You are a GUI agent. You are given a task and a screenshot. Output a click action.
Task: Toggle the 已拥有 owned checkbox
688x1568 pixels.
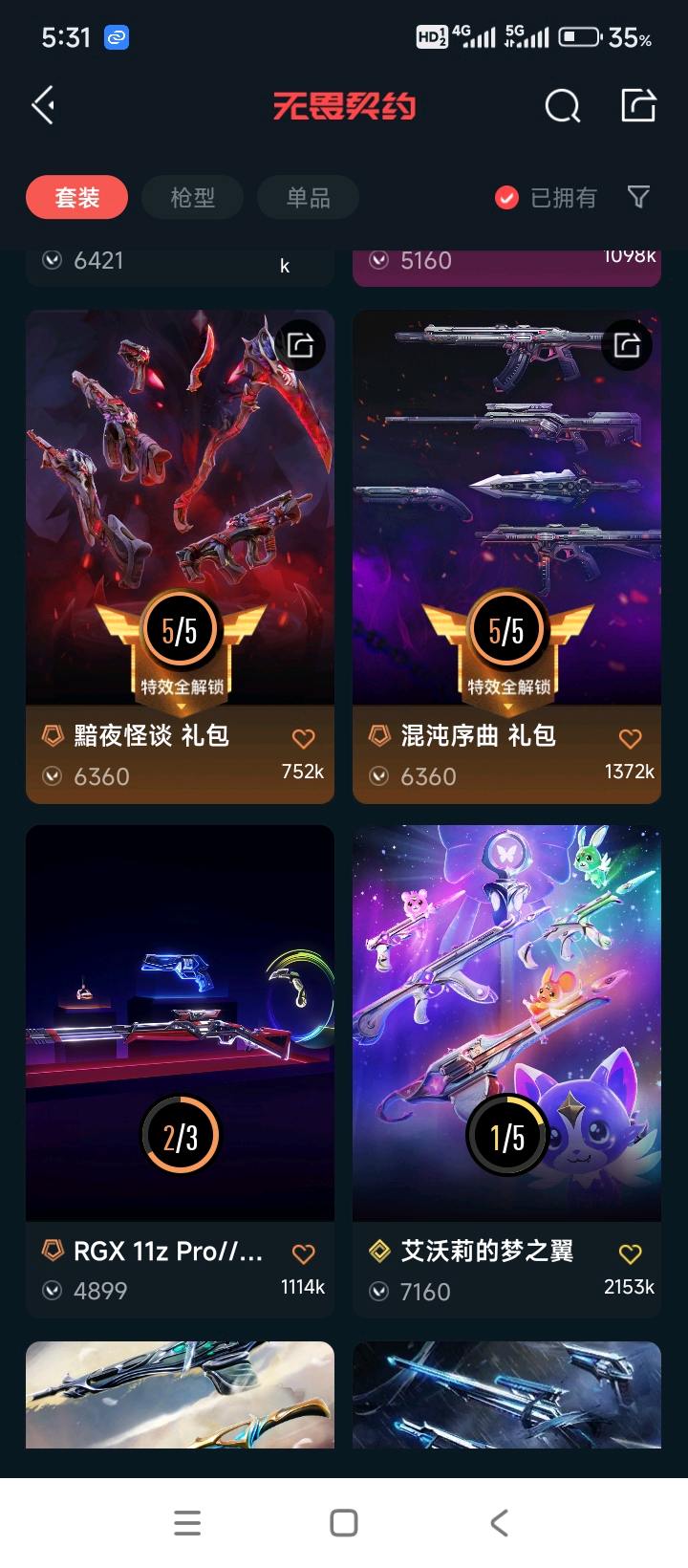506,198
